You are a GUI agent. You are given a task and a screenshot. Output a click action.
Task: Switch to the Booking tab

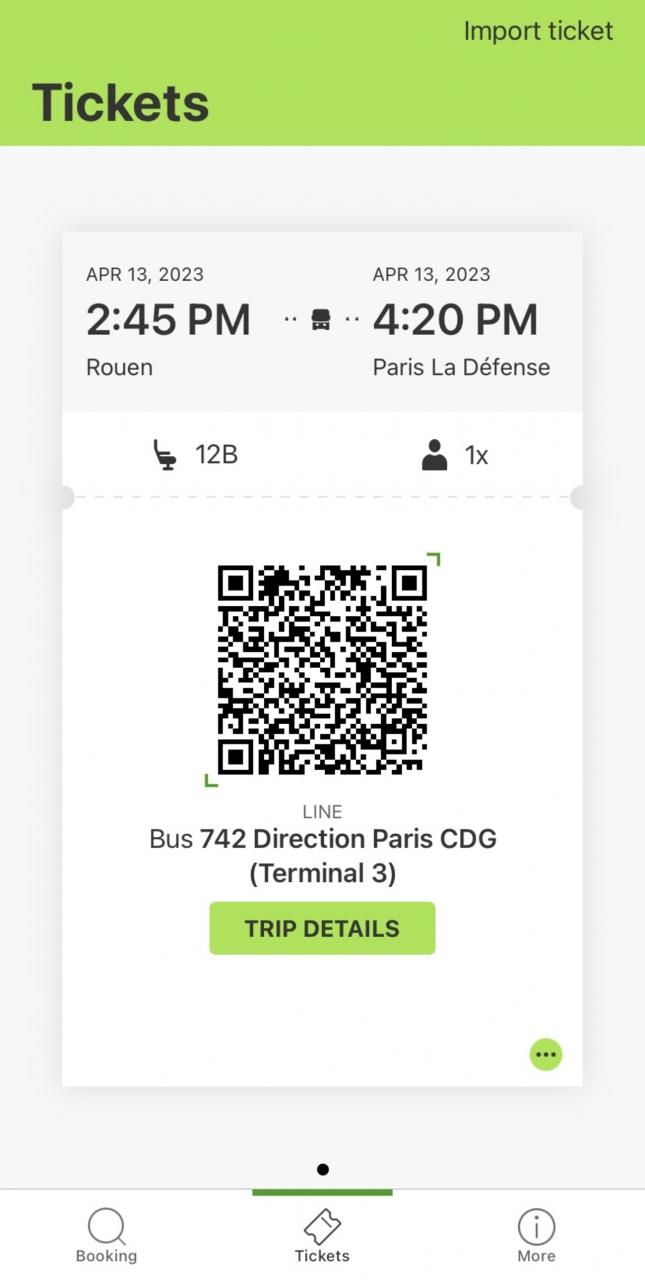[106, 1235]
